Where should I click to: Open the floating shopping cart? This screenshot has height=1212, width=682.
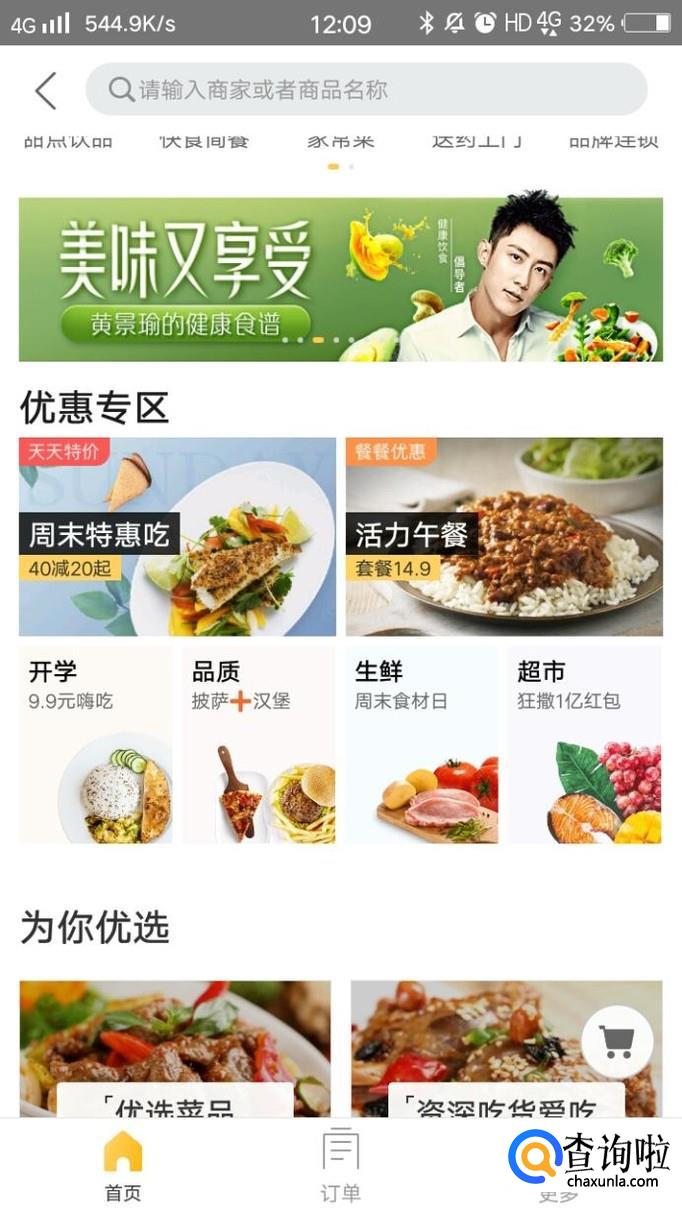(x=617, y=1042)
